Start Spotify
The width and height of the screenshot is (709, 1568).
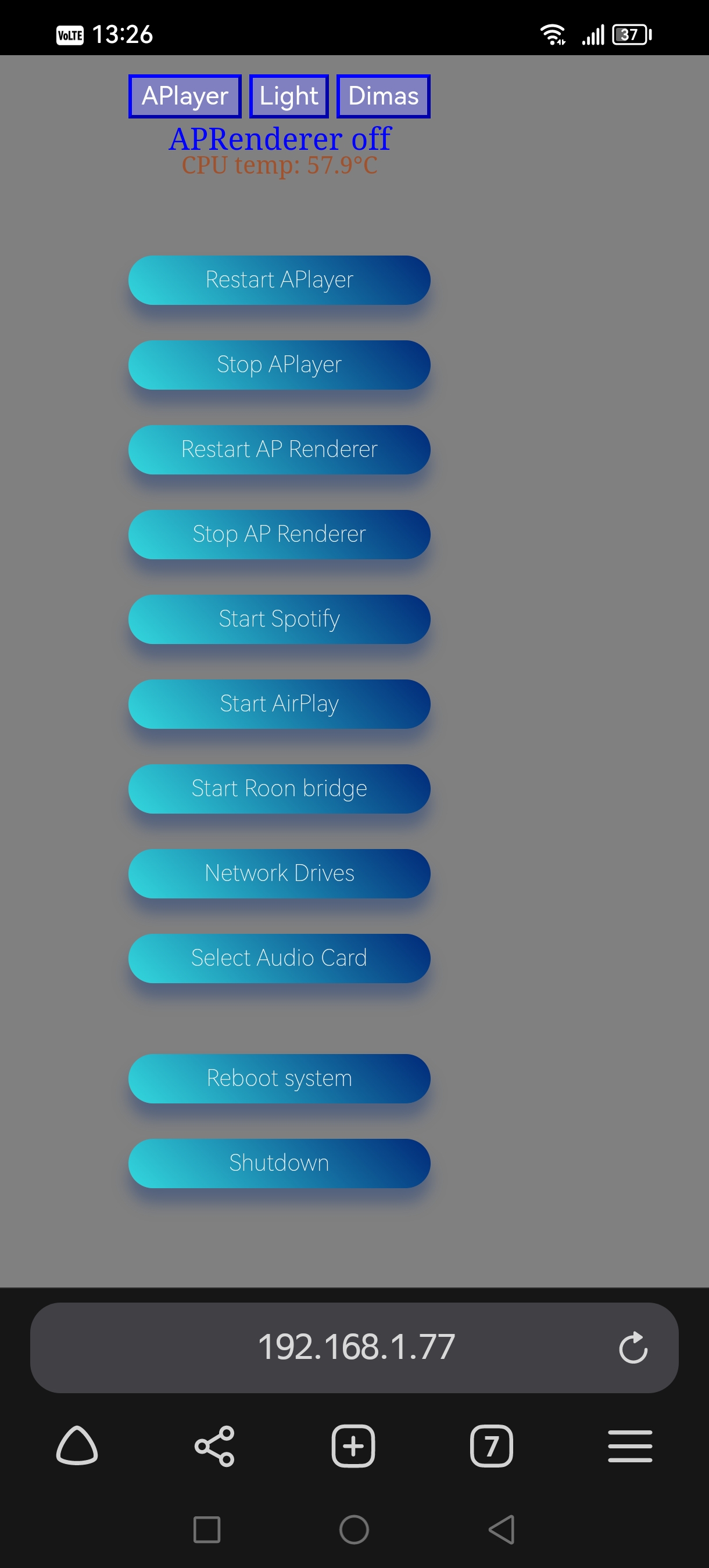tap(279, 619)
